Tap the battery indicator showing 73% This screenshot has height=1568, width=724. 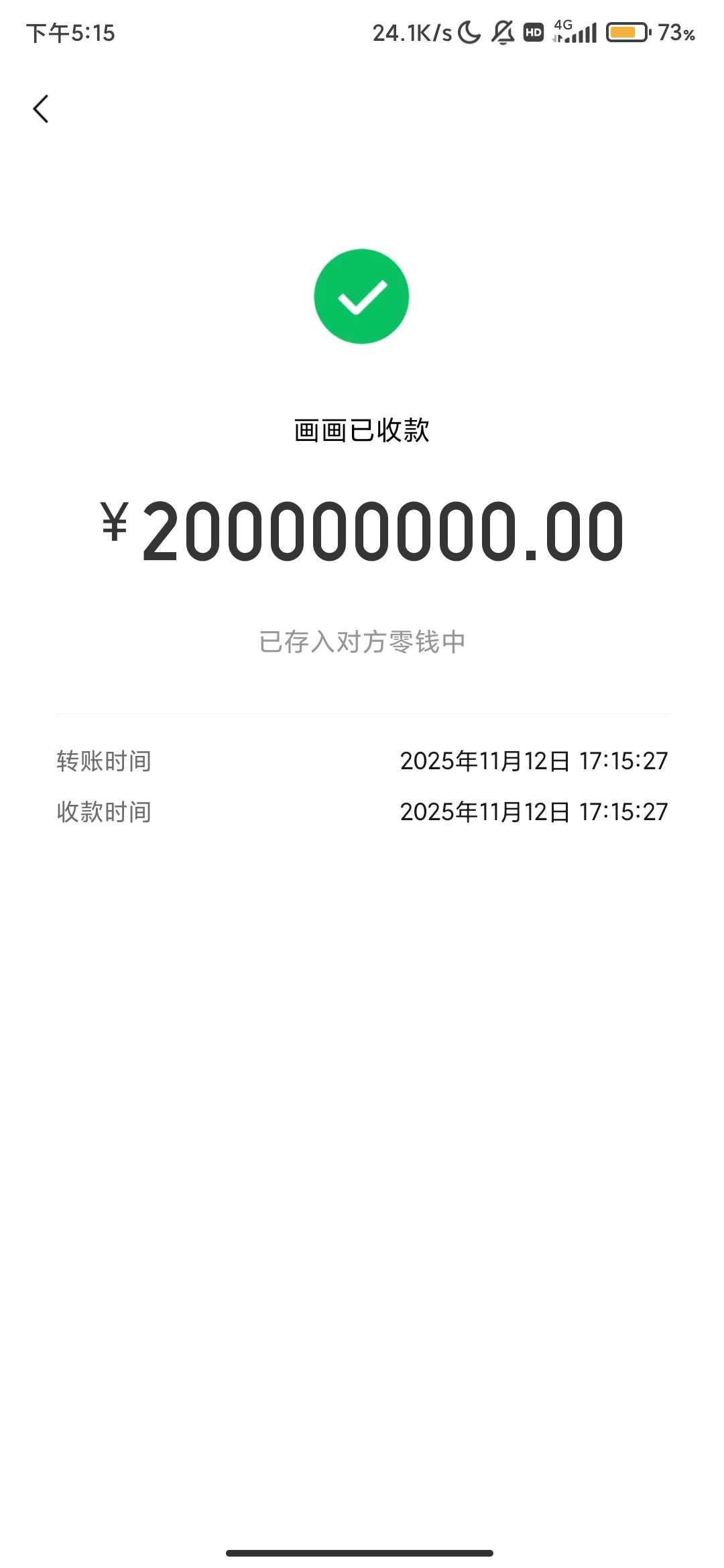(x=627, y=31)
